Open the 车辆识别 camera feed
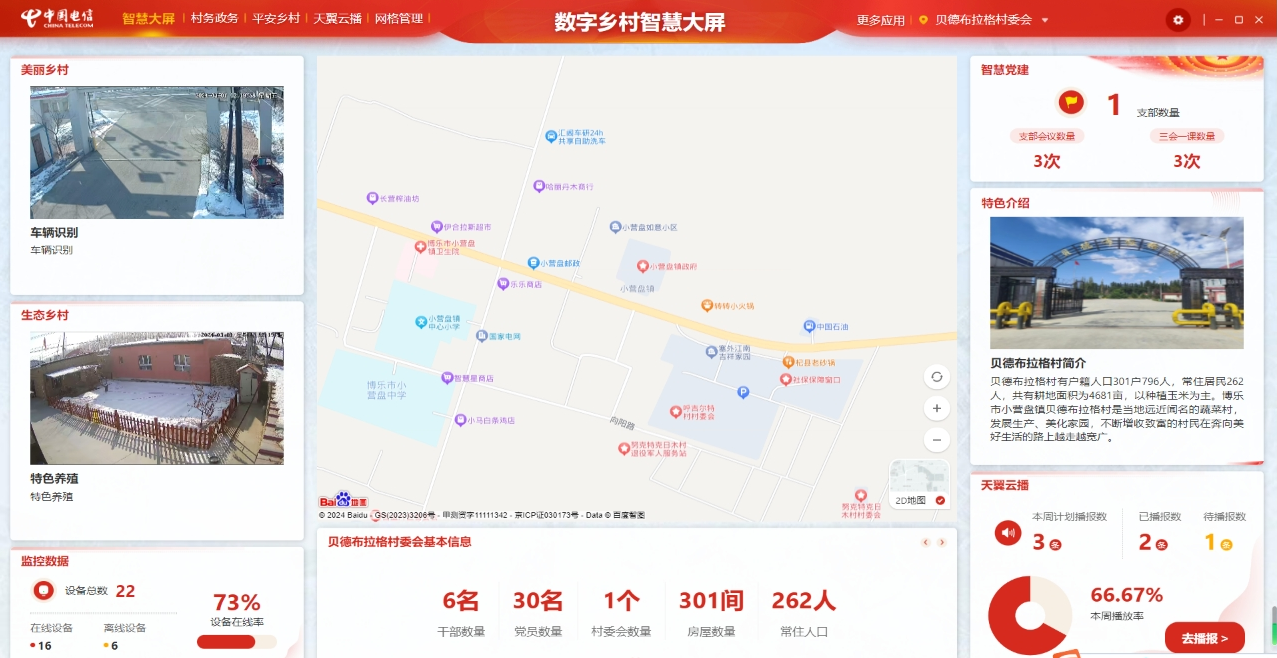Screen dimensions: 1277x658 [156, 152]
